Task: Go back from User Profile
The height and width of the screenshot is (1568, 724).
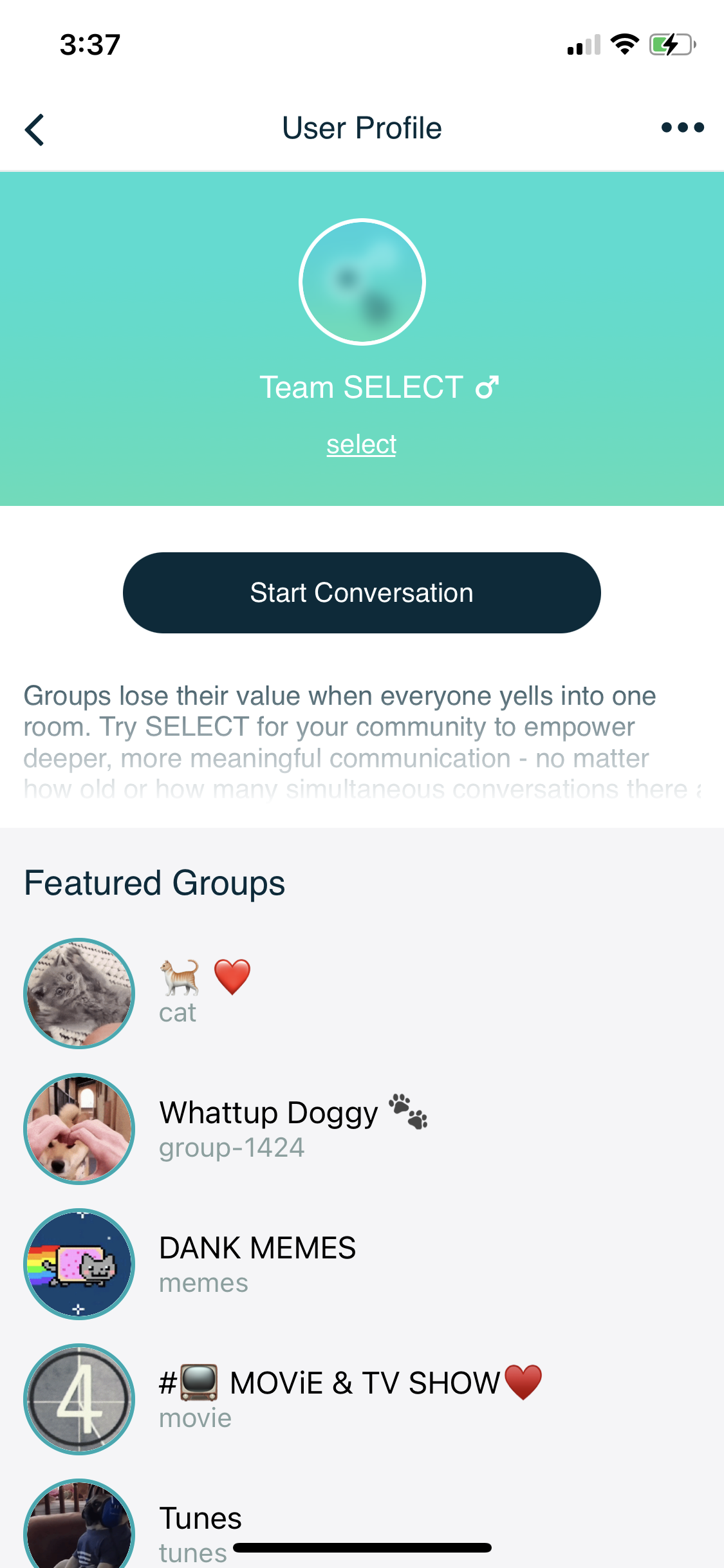Action: tap(35, 129)
